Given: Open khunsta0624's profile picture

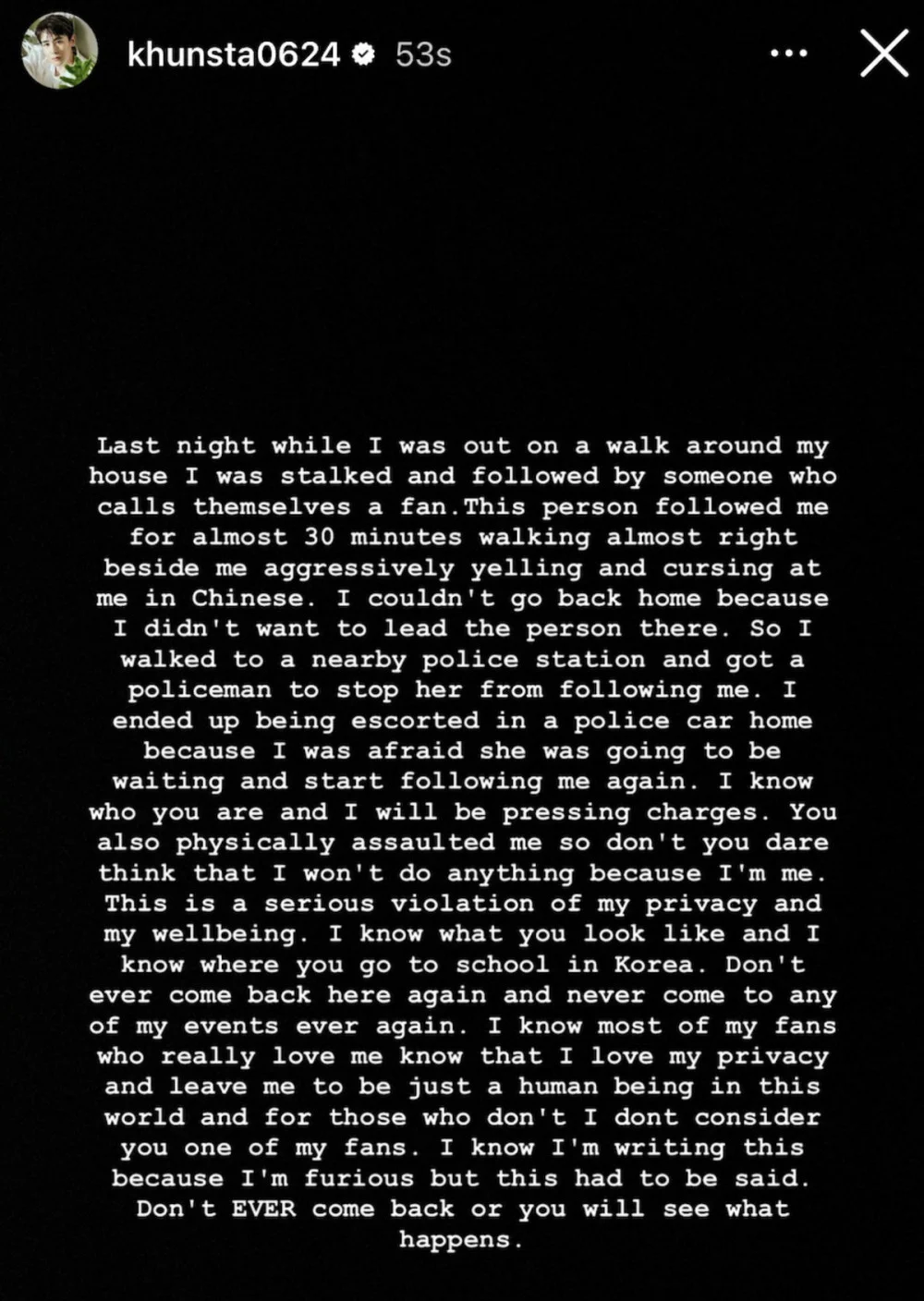Looking at the screenshot, I should [60, 52].
